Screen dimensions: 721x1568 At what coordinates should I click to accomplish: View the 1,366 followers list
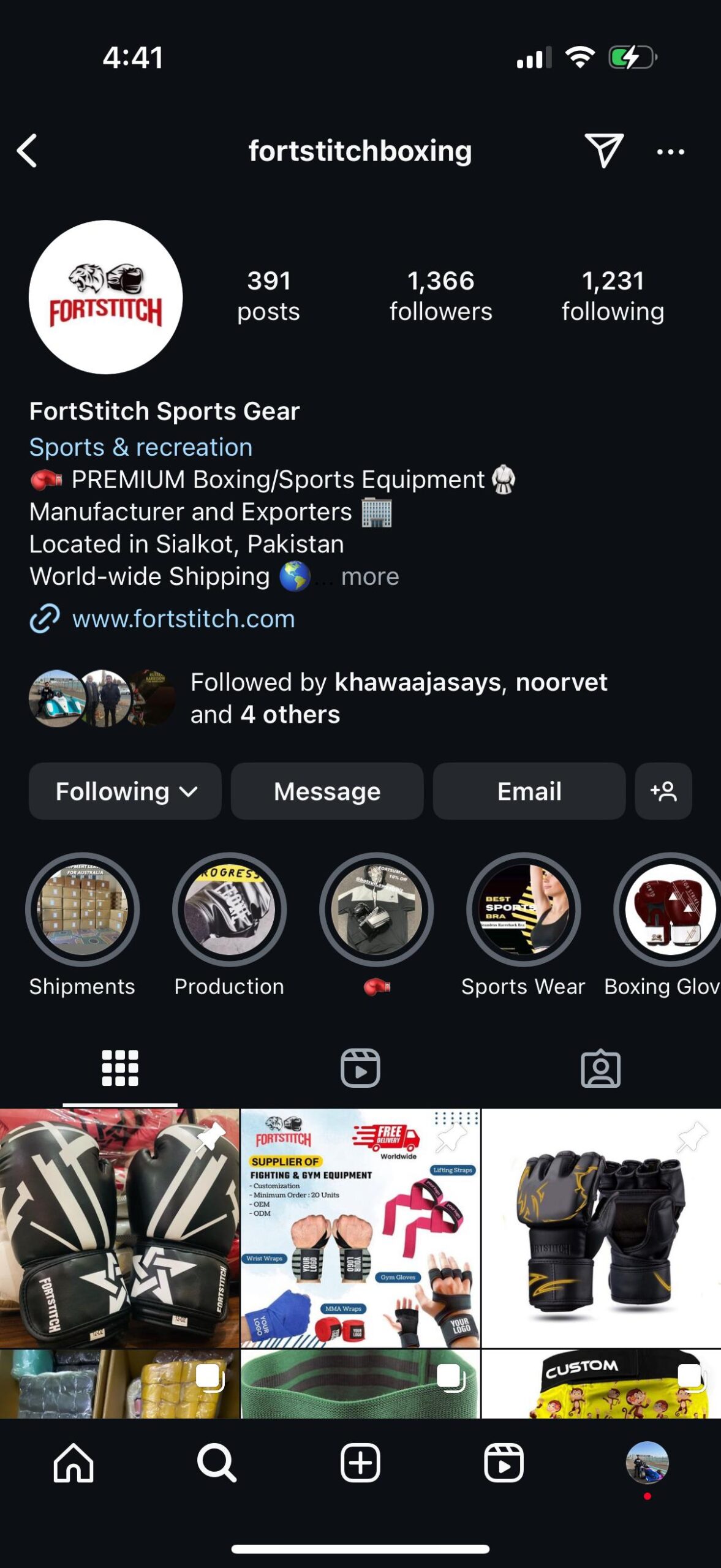[440, 296]
